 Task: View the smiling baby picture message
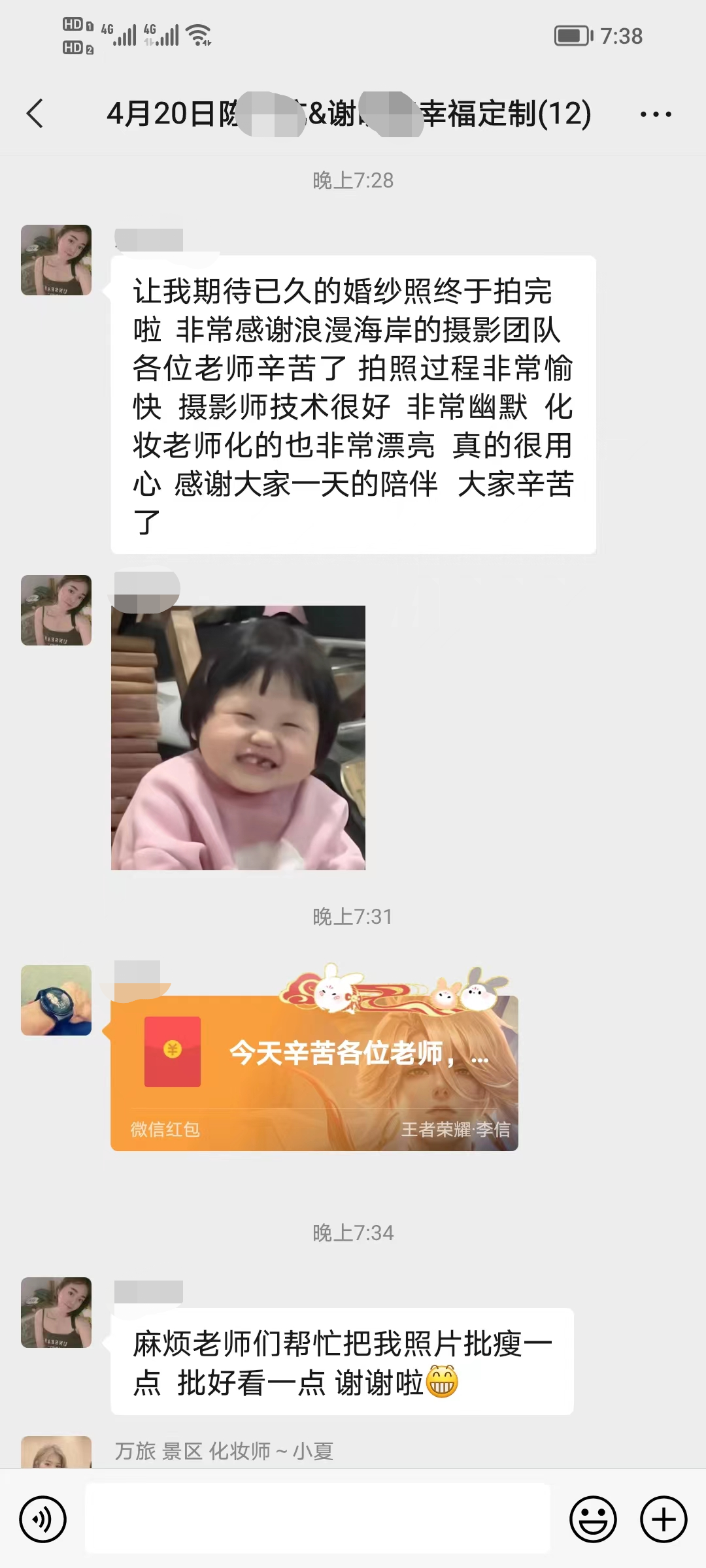[238, 738]
